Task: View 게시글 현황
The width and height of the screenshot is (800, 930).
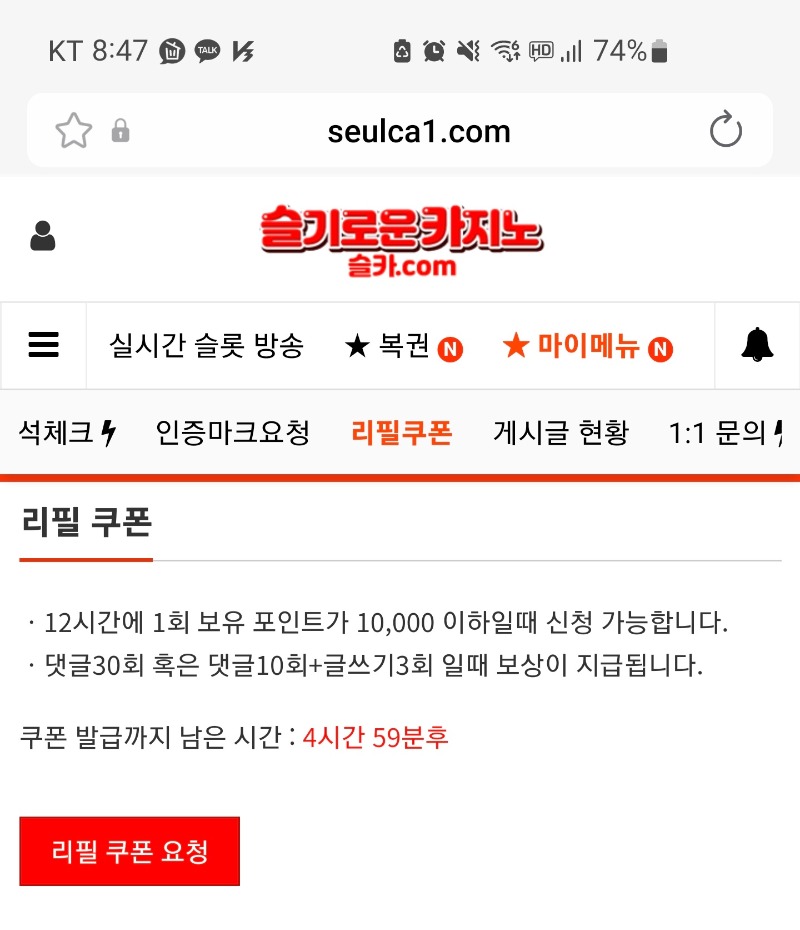Action: 561,433
